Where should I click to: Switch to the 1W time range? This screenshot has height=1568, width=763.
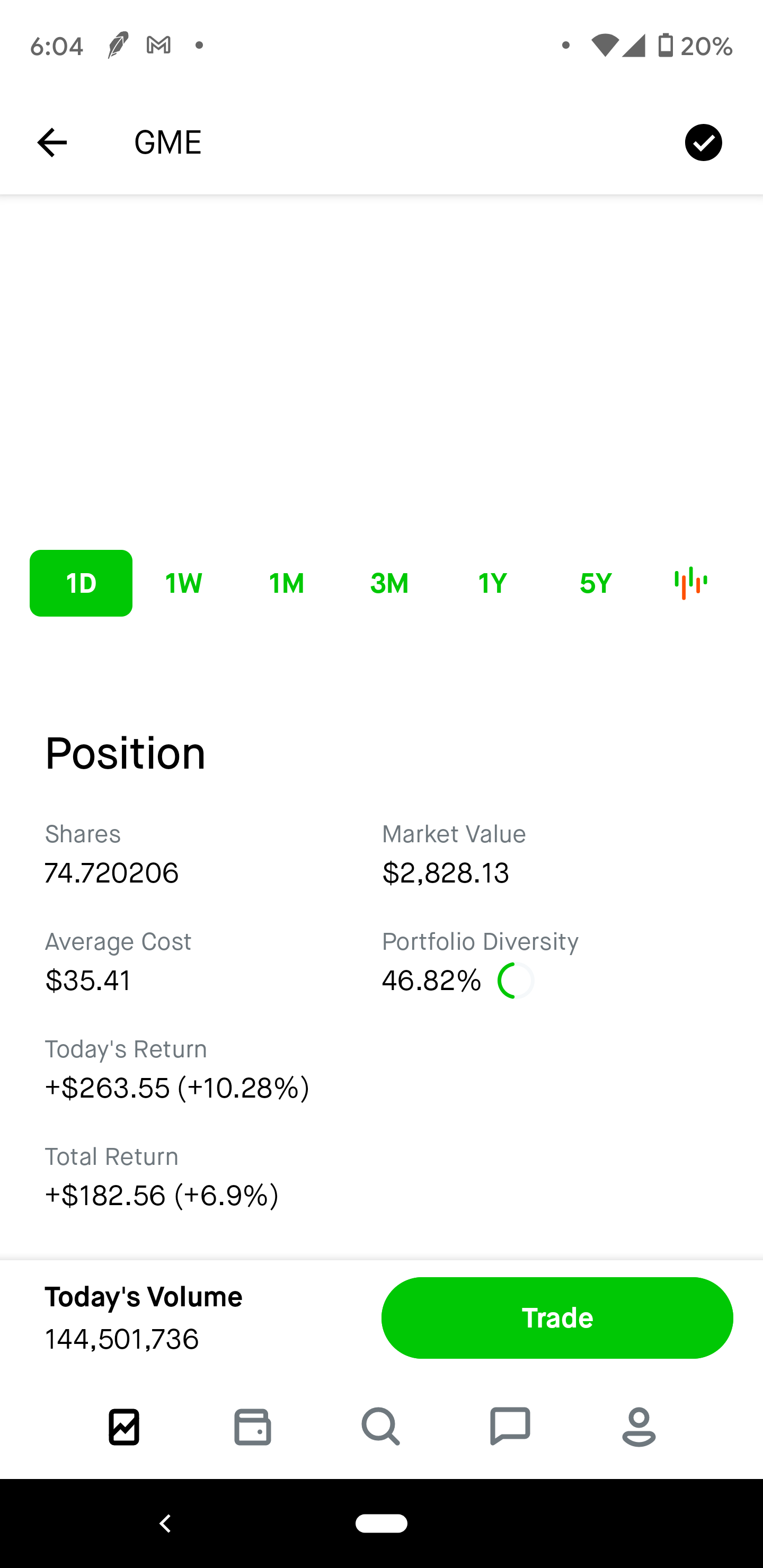click(x=183, y=583)
